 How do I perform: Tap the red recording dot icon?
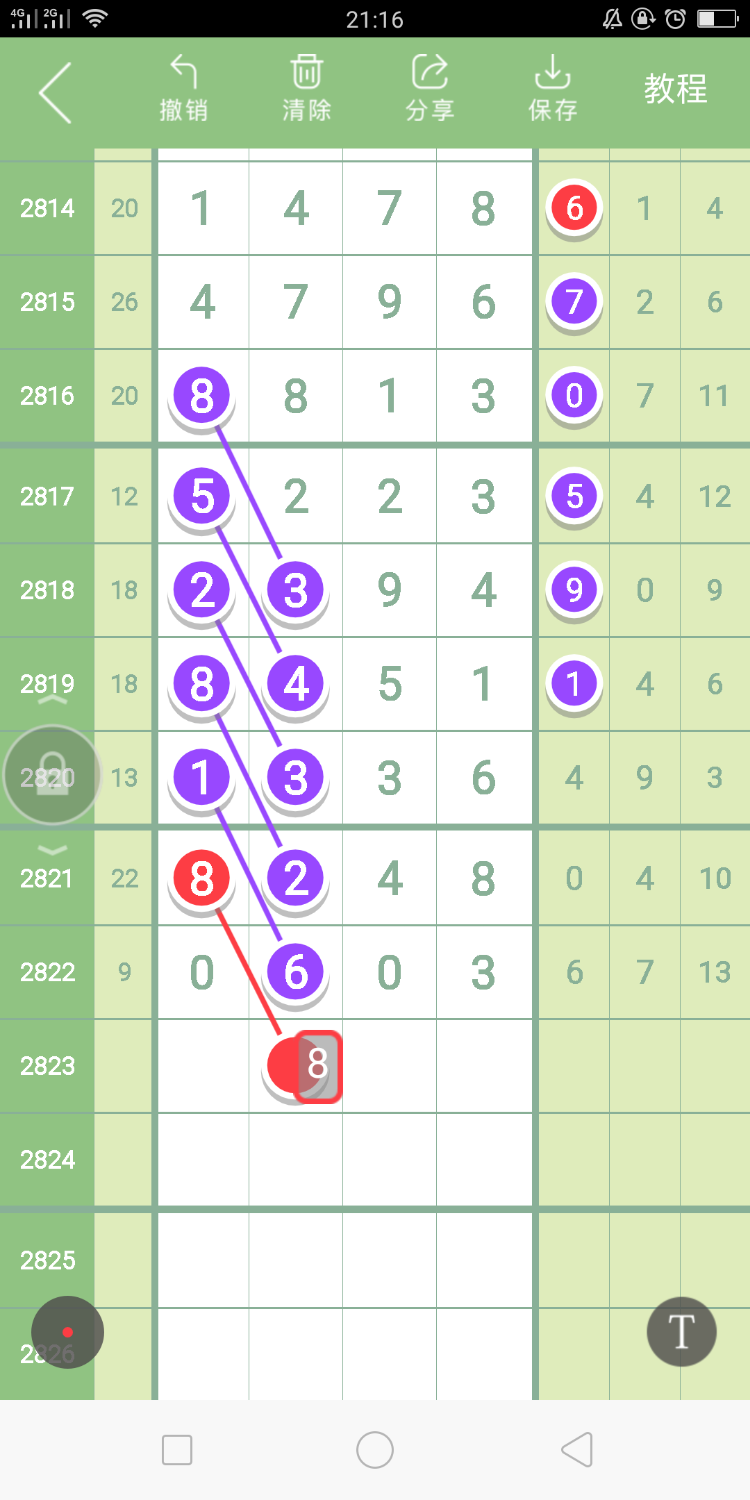tap(67, 1332)
